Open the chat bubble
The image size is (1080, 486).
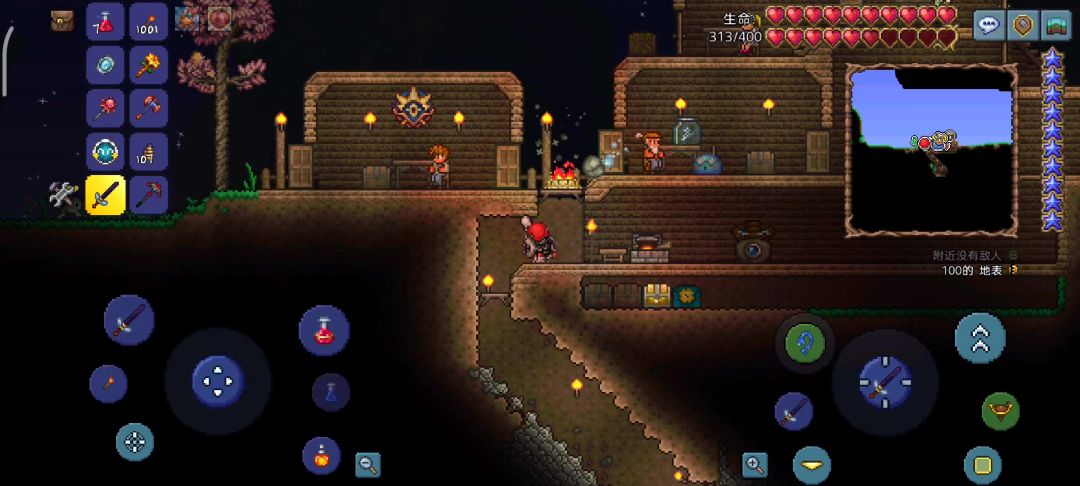(x=989, y=25)
